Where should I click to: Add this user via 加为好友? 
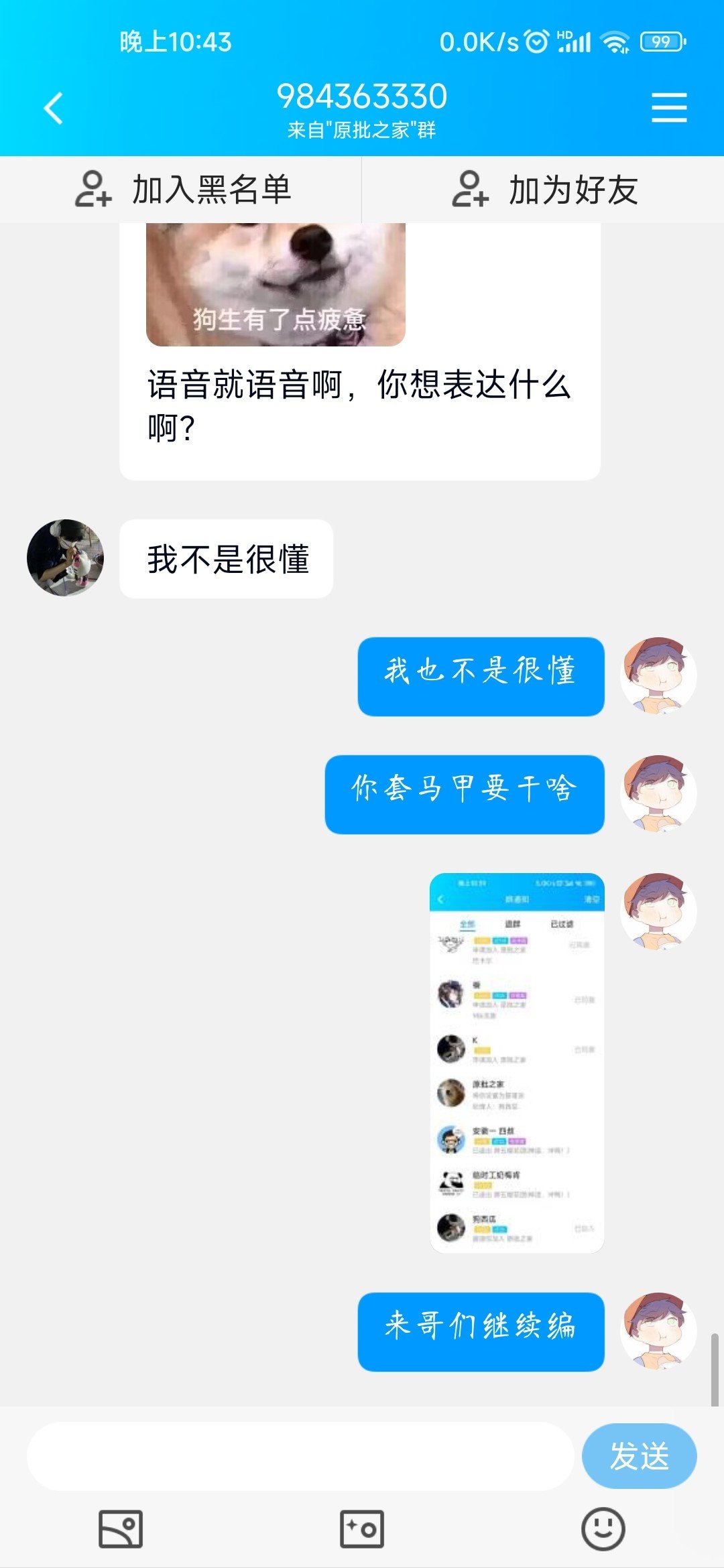tap(544, 190)
